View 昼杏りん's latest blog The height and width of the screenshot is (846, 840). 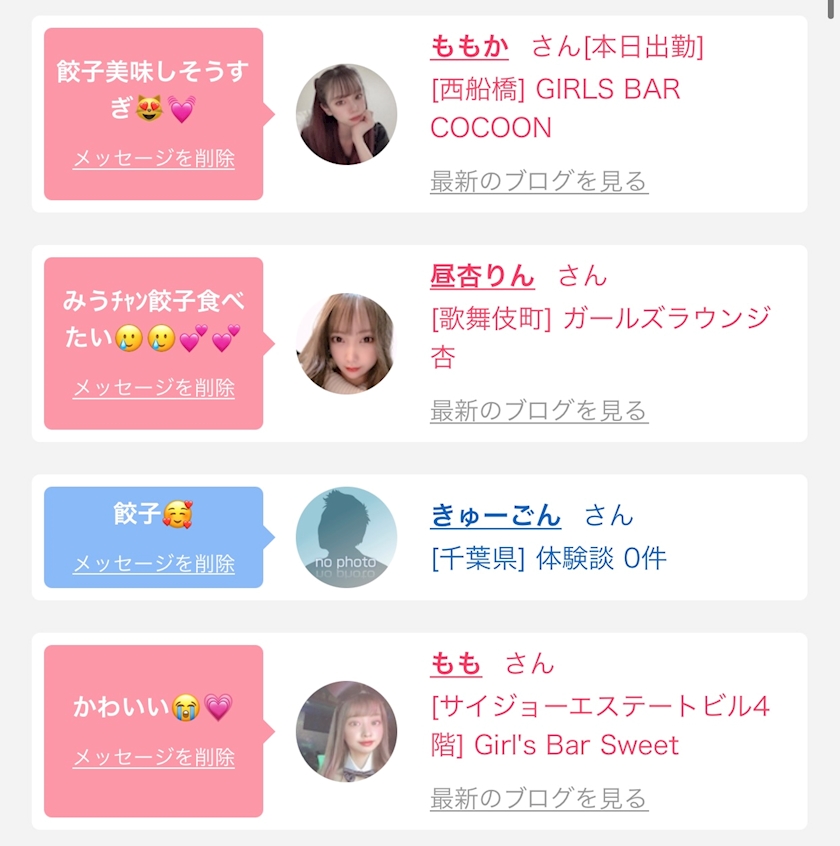(539, 411)
